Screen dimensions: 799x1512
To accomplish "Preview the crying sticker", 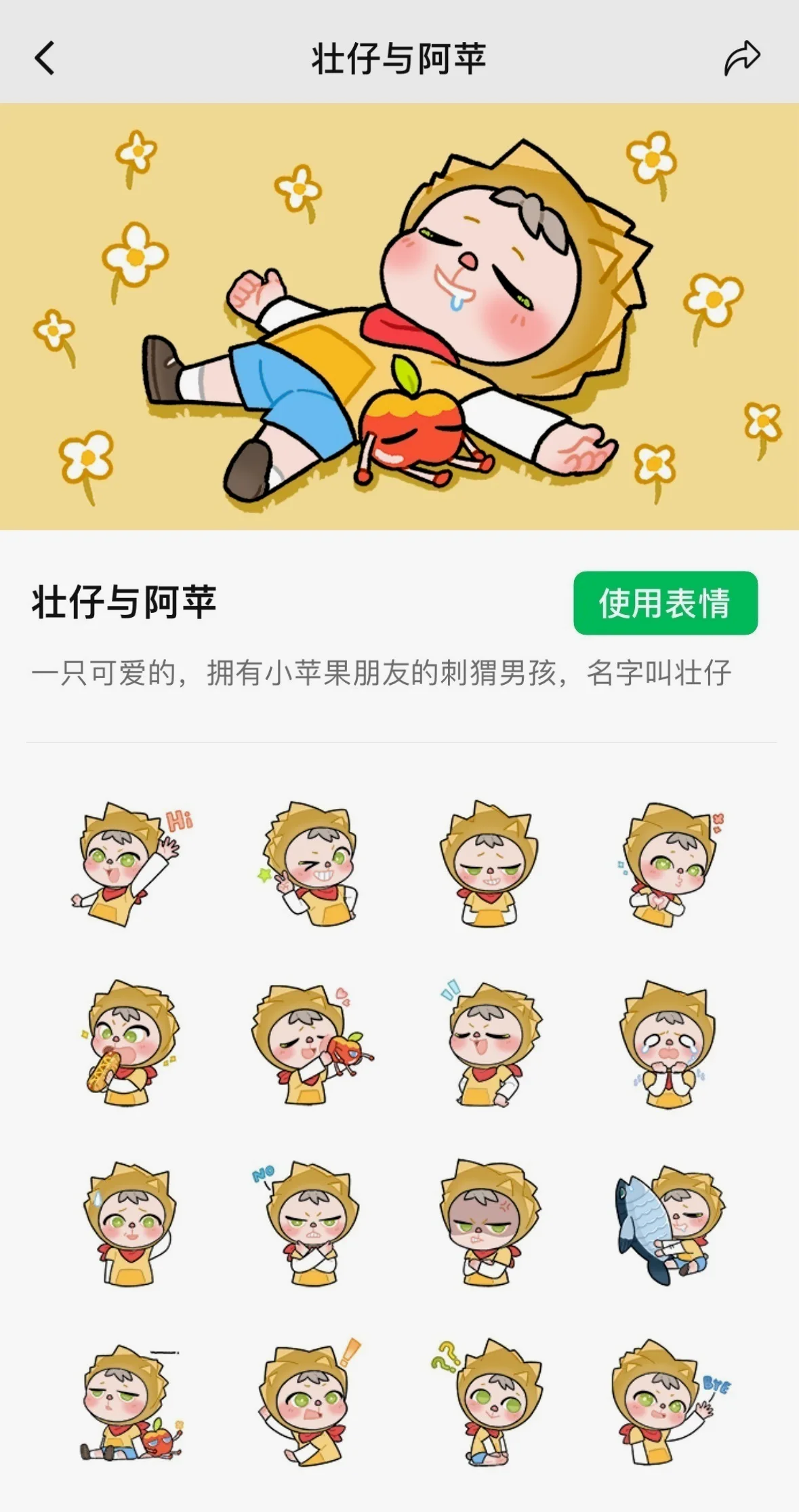I will [668, 1043].
